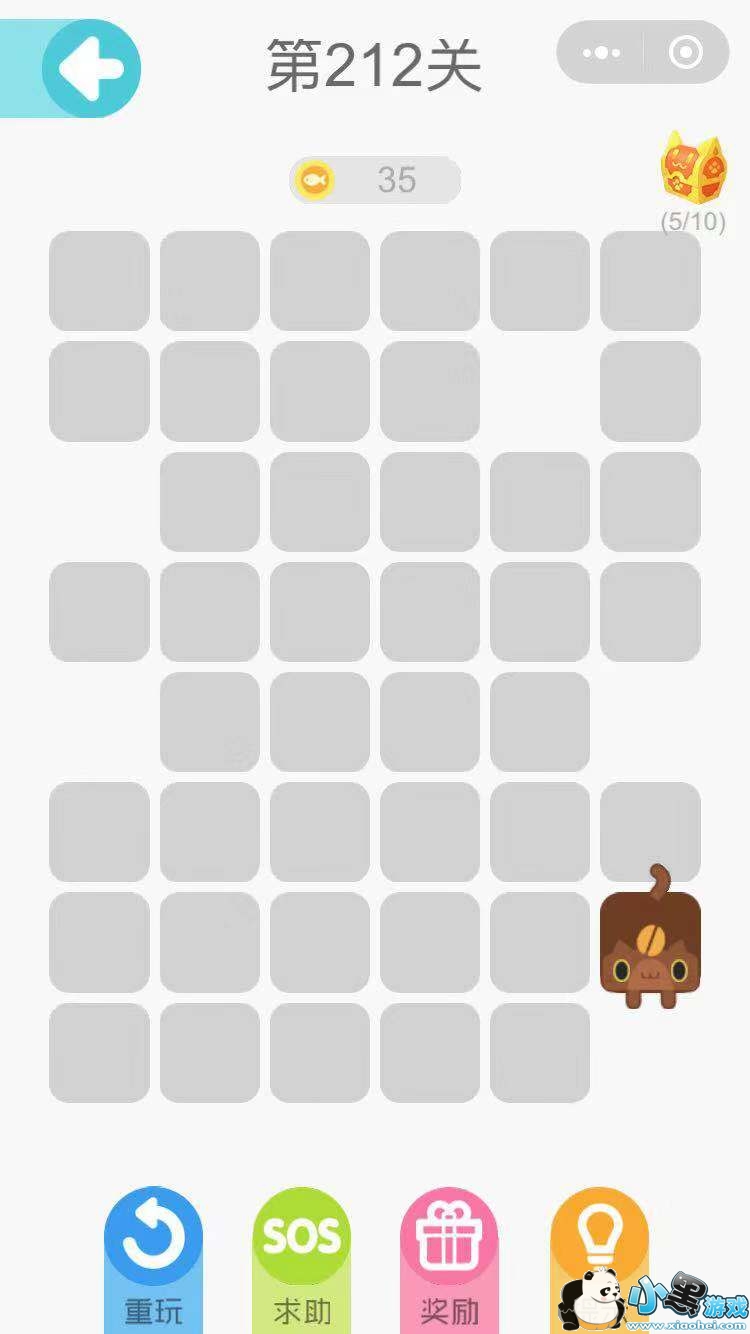This screenshot has height=1334, width=750.
Task: Open the mini program overflow menu
Action: point(601,53)
